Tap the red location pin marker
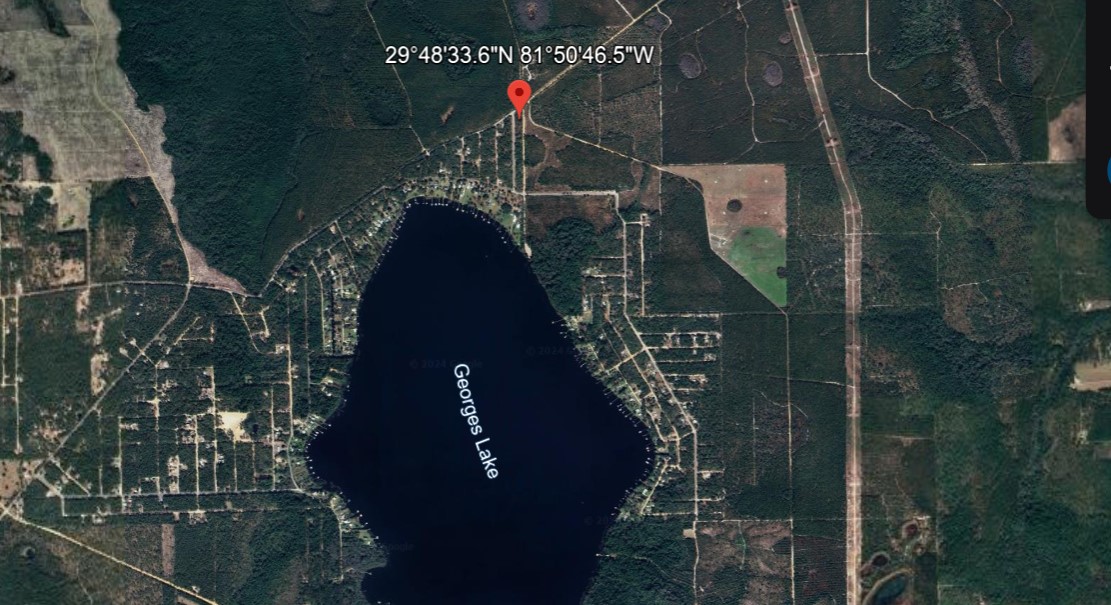The image size is (1111, 605). (518, 96)
